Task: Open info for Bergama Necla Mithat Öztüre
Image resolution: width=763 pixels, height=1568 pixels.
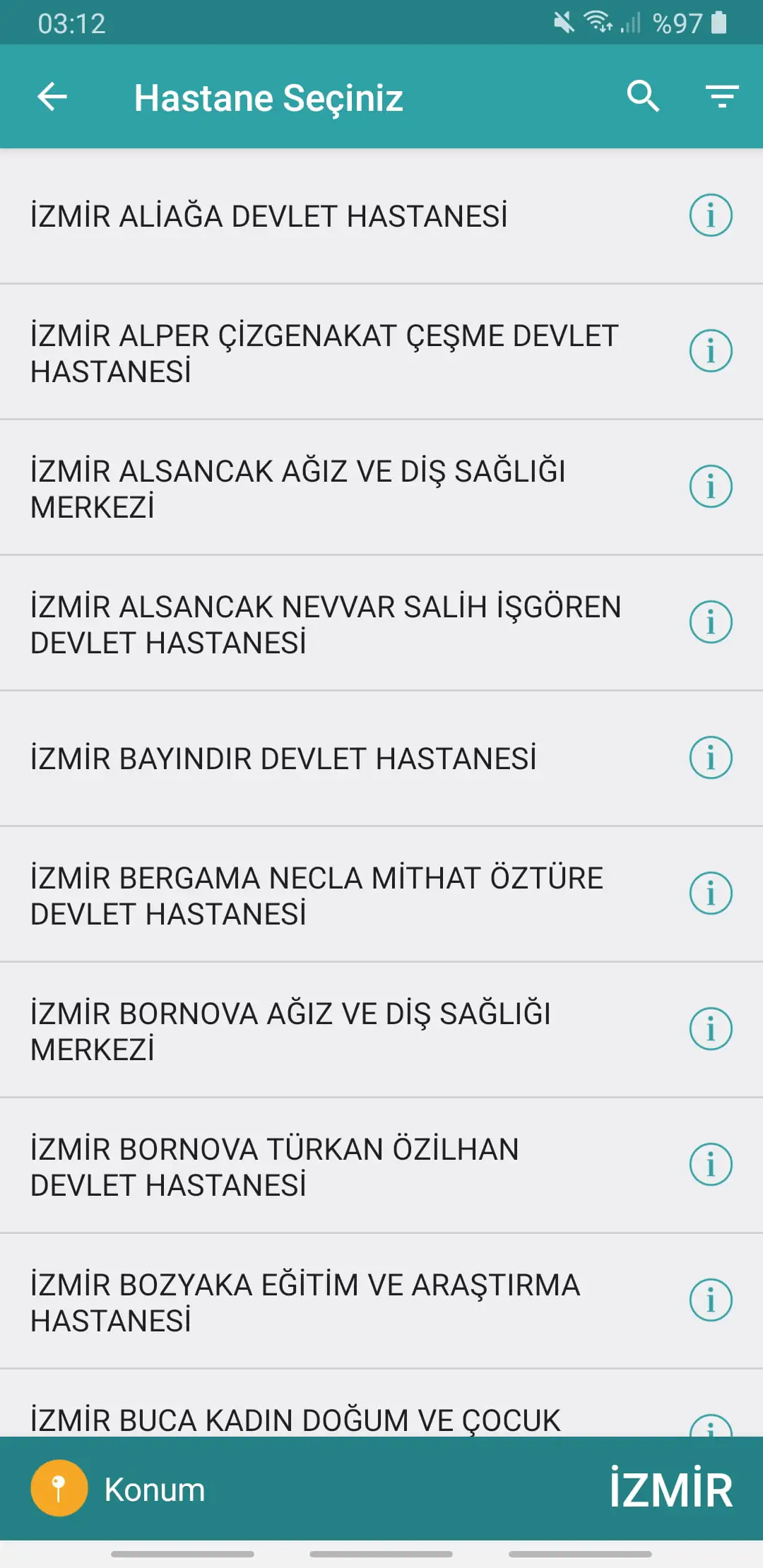Action: [x=711, y=893]
